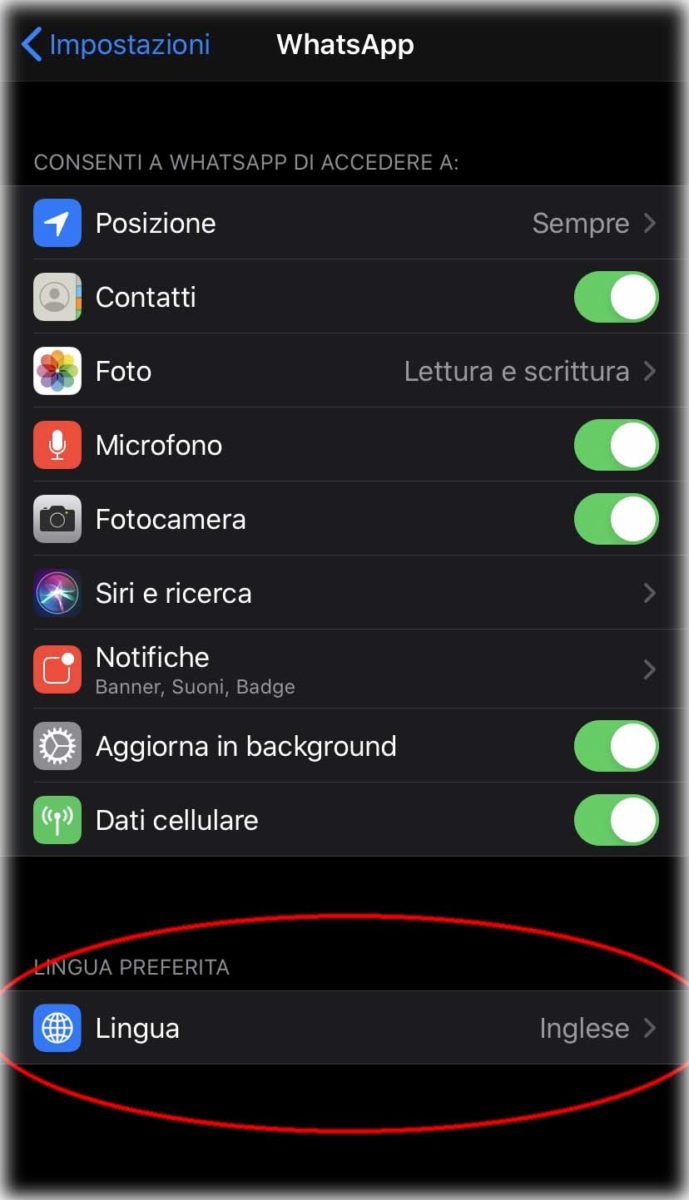Open the Lingua preference row

tap(345, 1028)
